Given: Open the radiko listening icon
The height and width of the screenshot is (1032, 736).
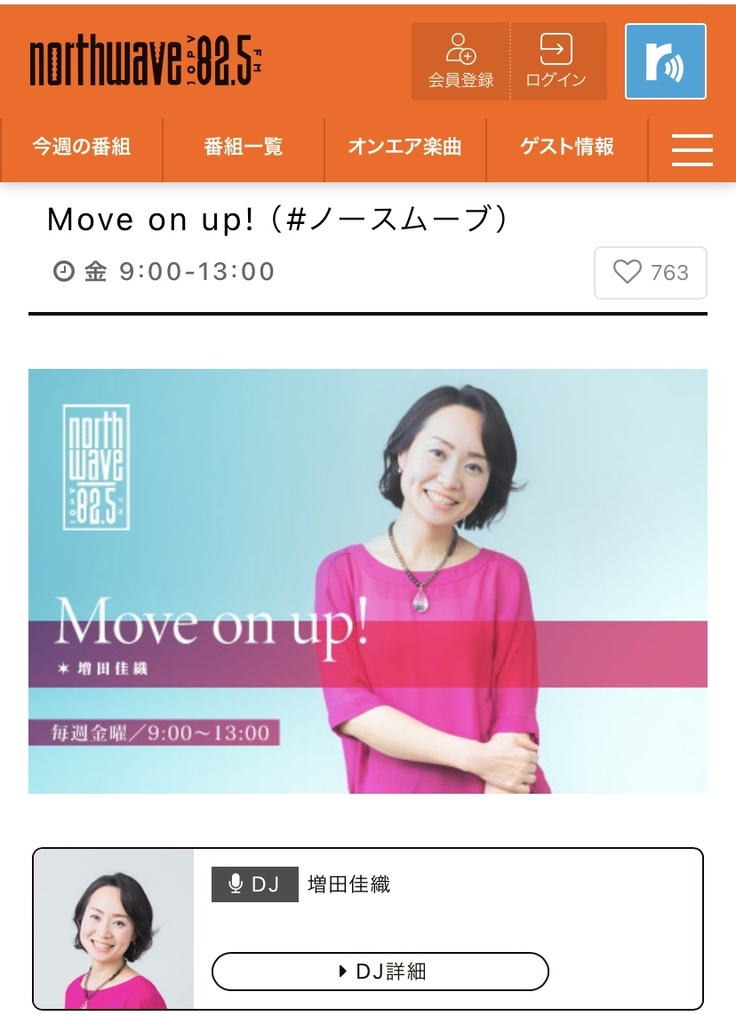Looking at the screenshot, I should [x=665, y=62].
